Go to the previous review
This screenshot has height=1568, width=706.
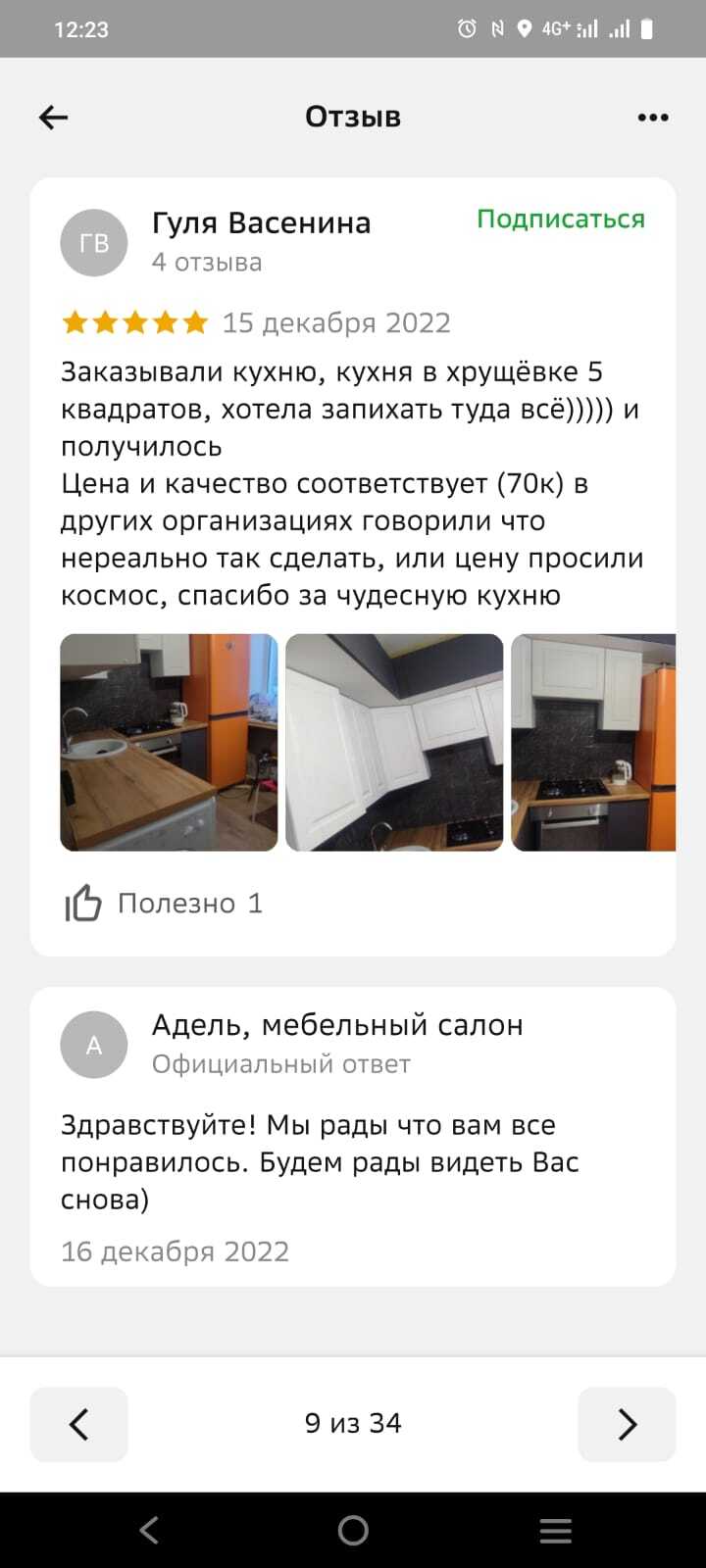click(79, 1424)
